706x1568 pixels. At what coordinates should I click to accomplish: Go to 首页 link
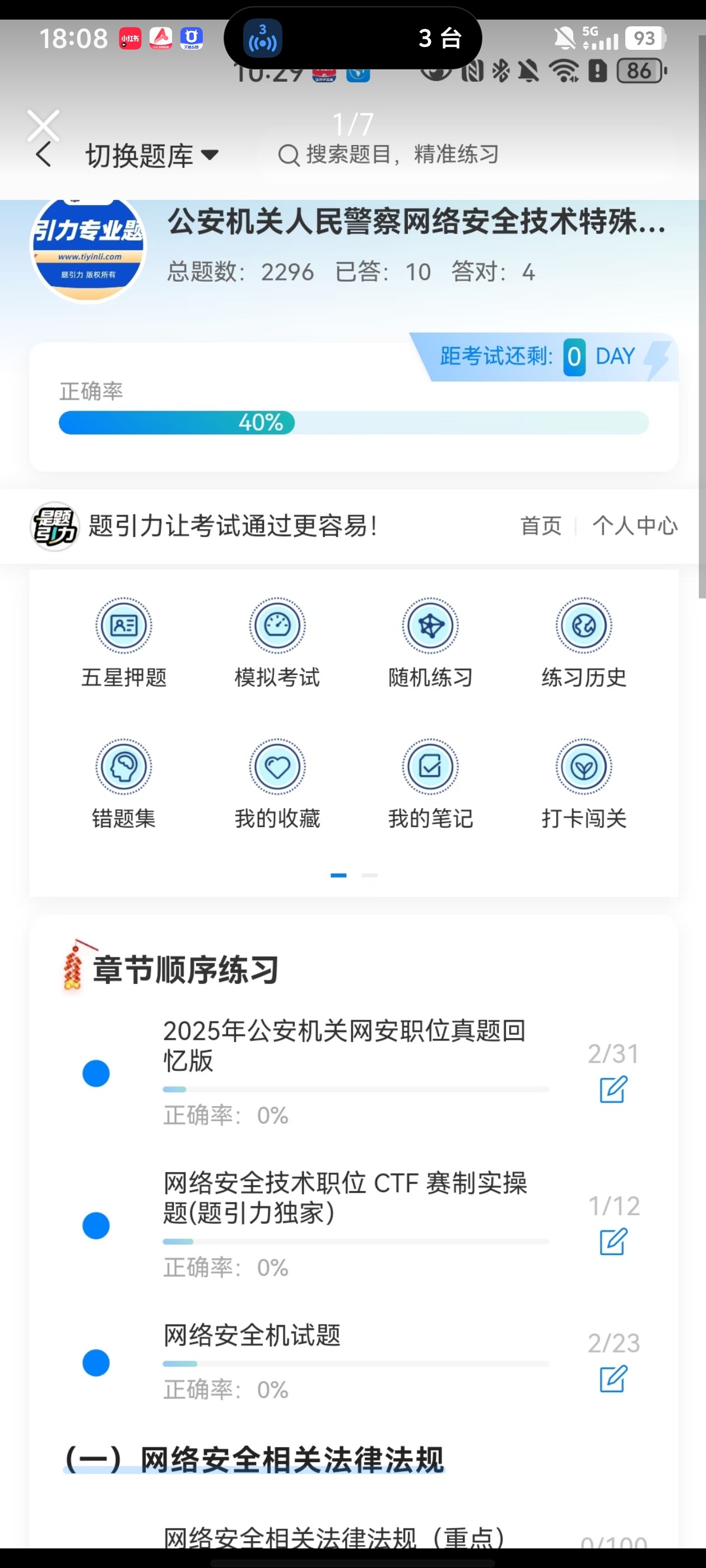tap(541, 525)
